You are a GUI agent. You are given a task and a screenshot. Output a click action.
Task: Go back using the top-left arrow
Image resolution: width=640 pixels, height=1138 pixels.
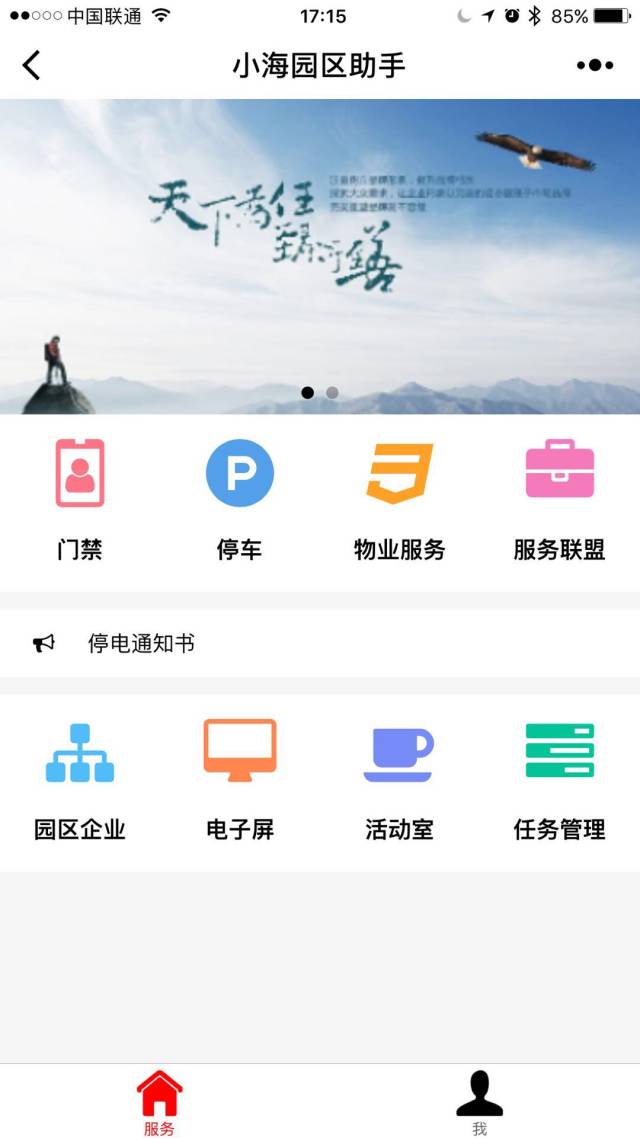(32, 66)
